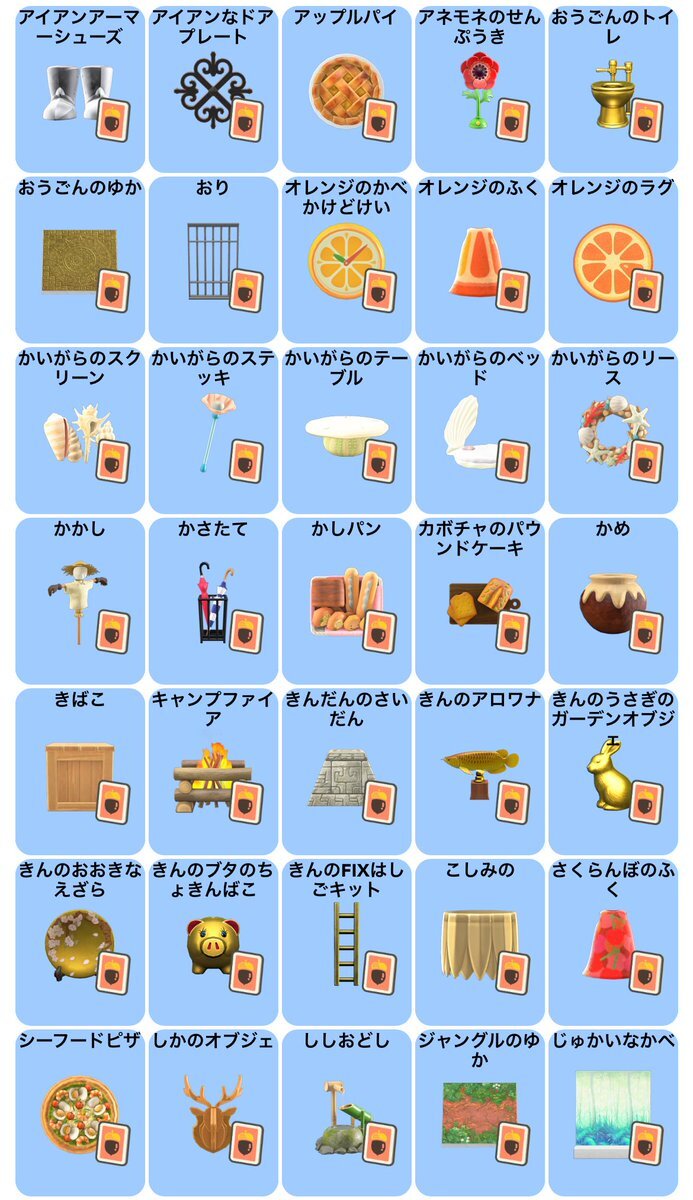Image resolution: width=693 pixels, height=1200 pixels.
Task: Choose the こしみの item card
Action: pos(480,941)
